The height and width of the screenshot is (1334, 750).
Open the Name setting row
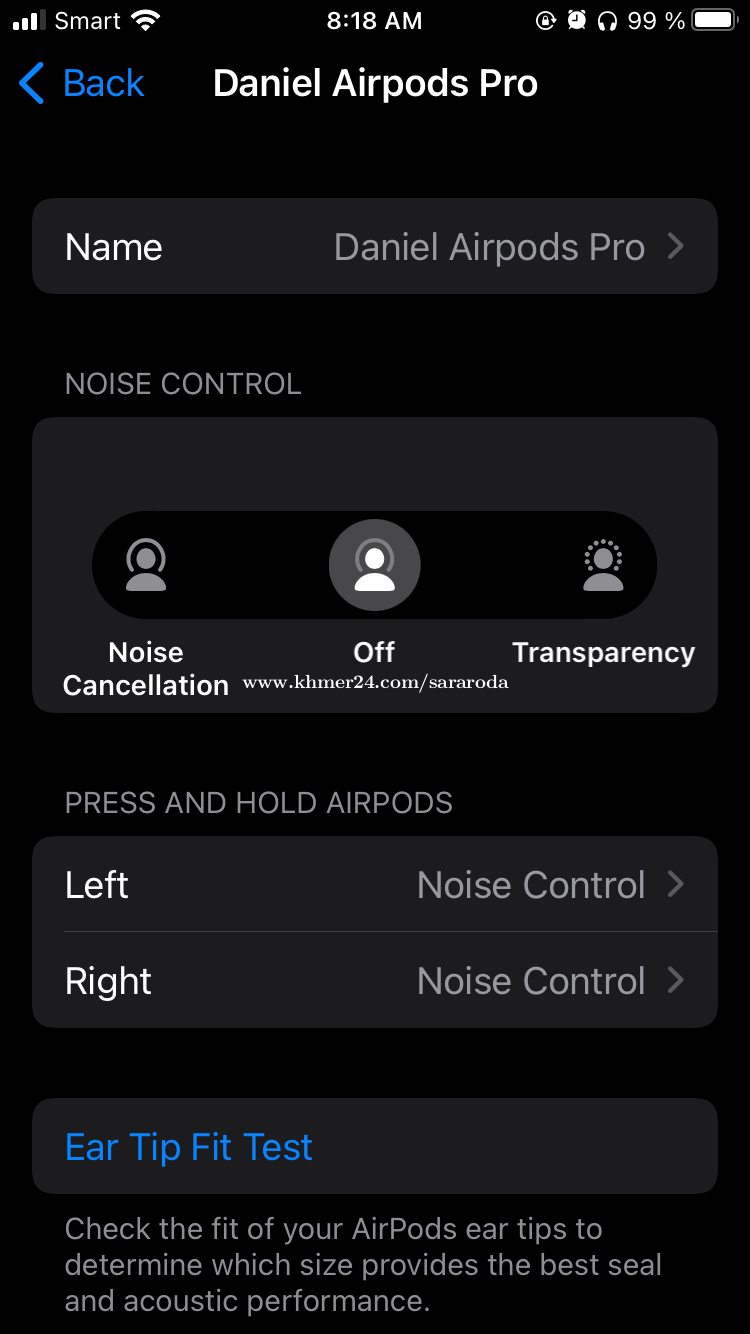click(375, 247)
